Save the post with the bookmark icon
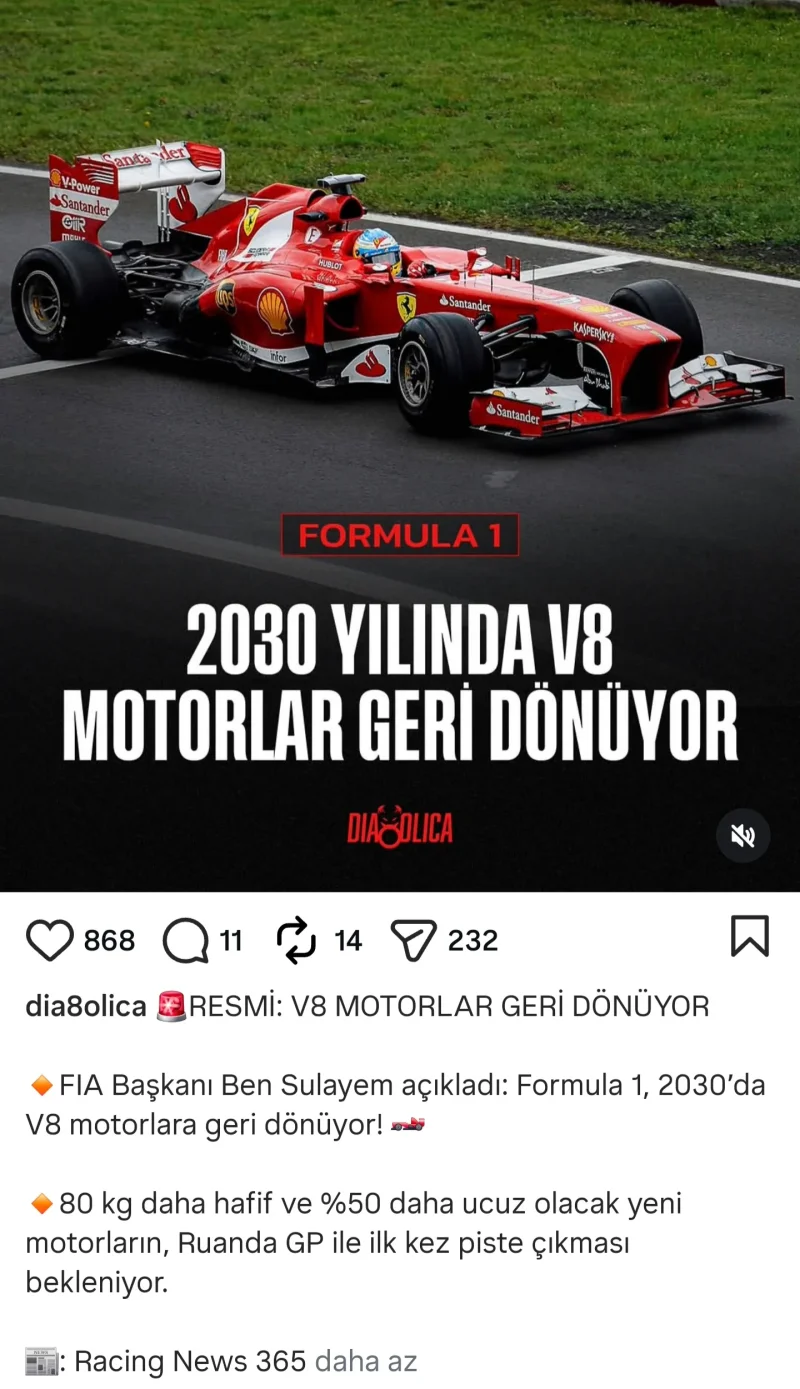800x1389 pixels. (750, 937)
